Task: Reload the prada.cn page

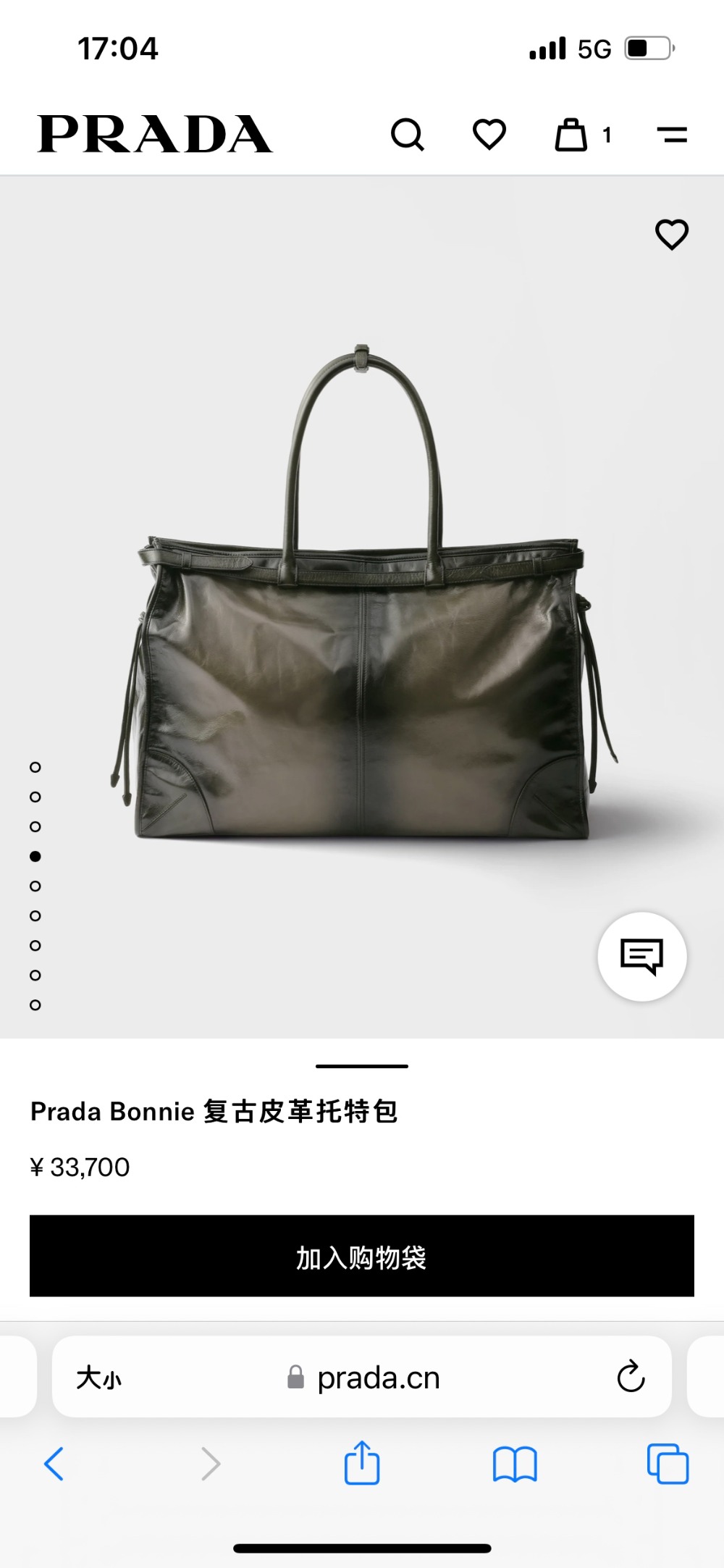Action: [631, 1377]
